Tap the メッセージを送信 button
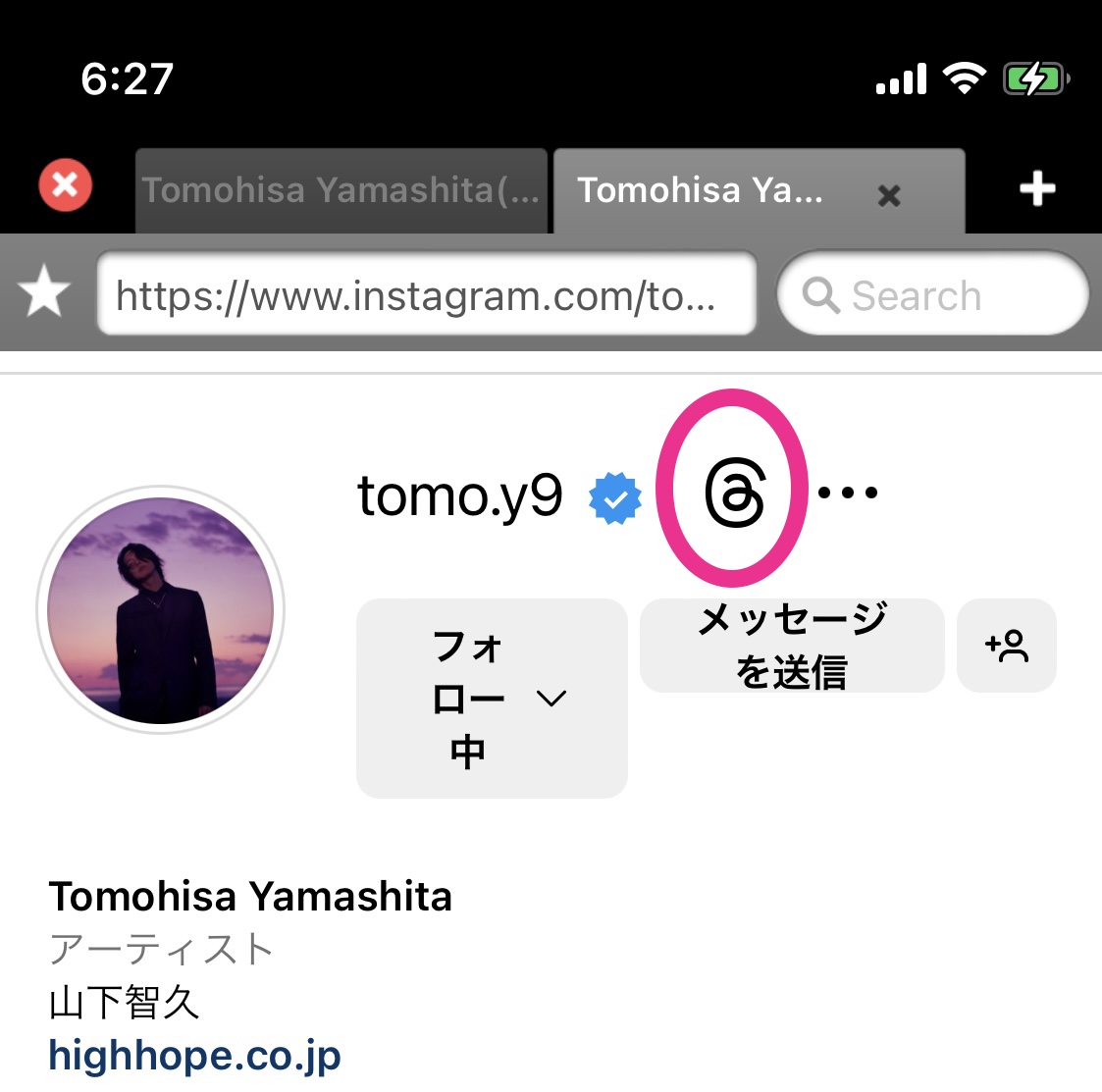Screen dimensions: 1102x1092 [x=792, y=646]
